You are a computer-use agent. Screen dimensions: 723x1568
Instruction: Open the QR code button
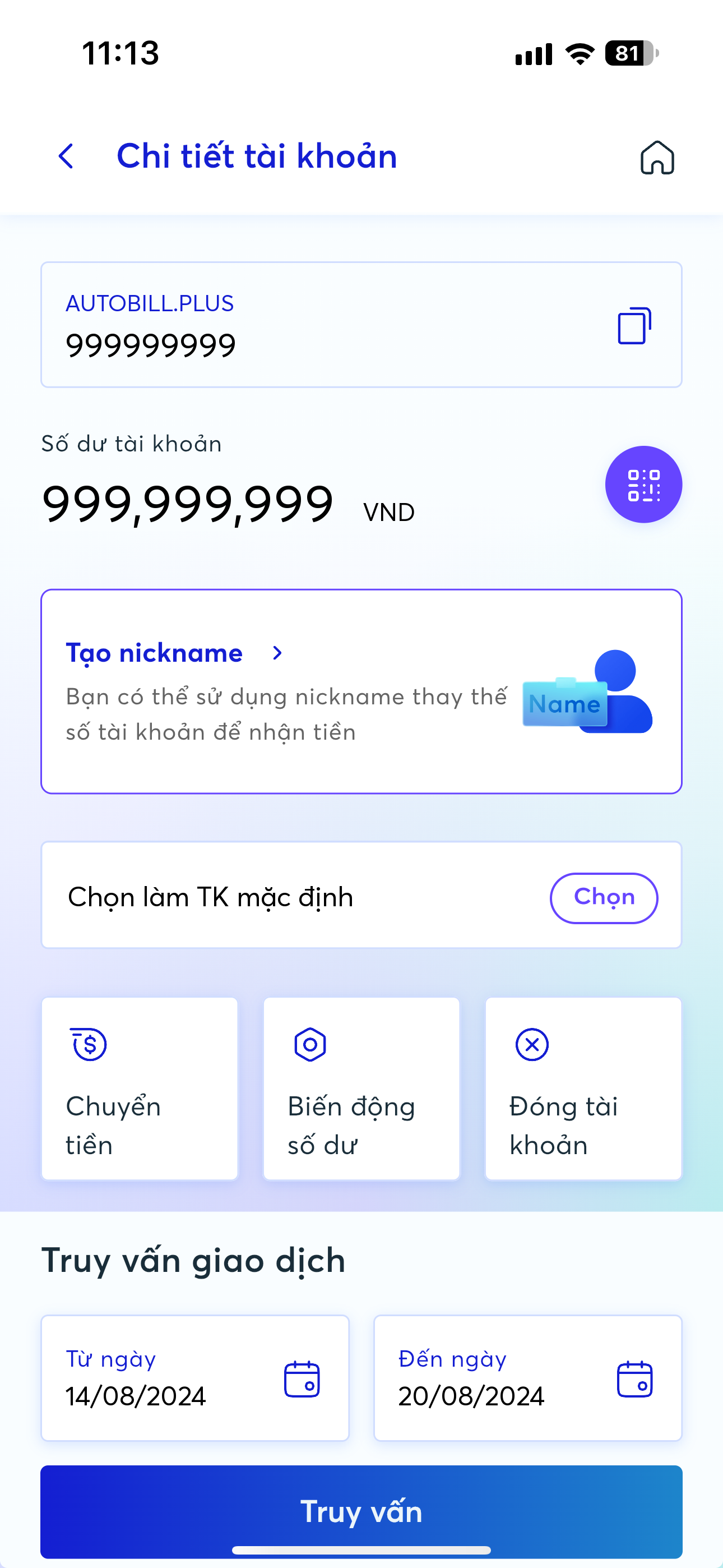click(643, 485)
